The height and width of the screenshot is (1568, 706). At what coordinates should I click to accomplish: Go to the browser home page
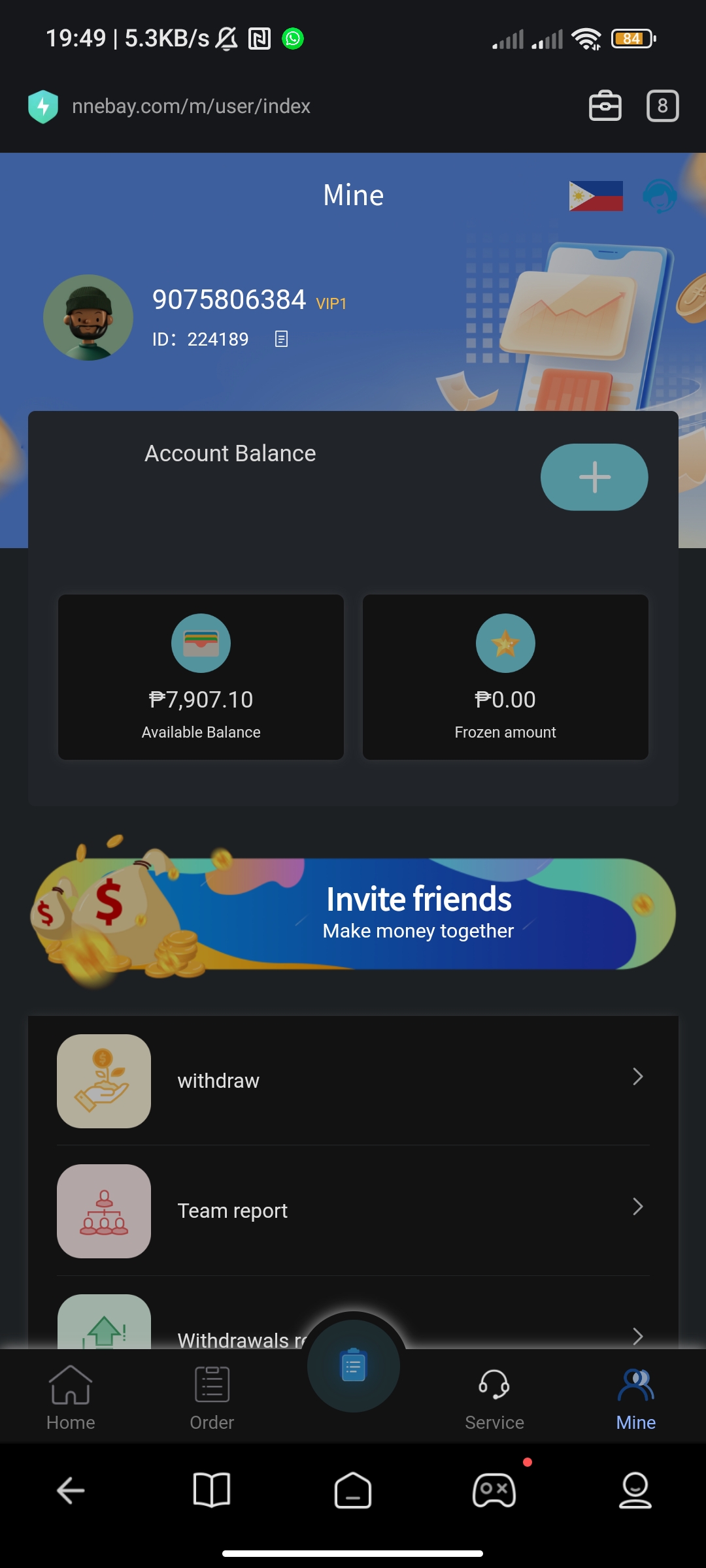[x=353, y=1491]
